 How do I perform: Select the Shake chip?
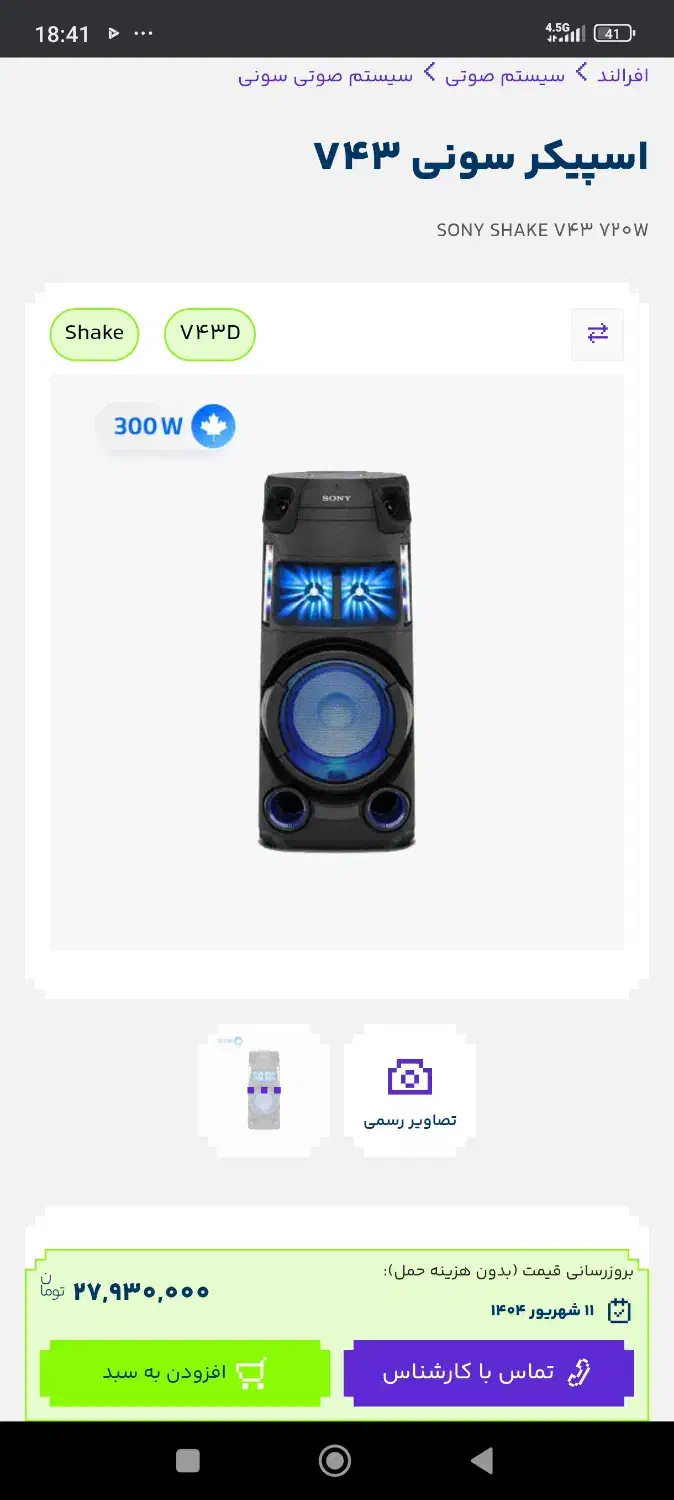pyautogui.click(x=94, y=334)
